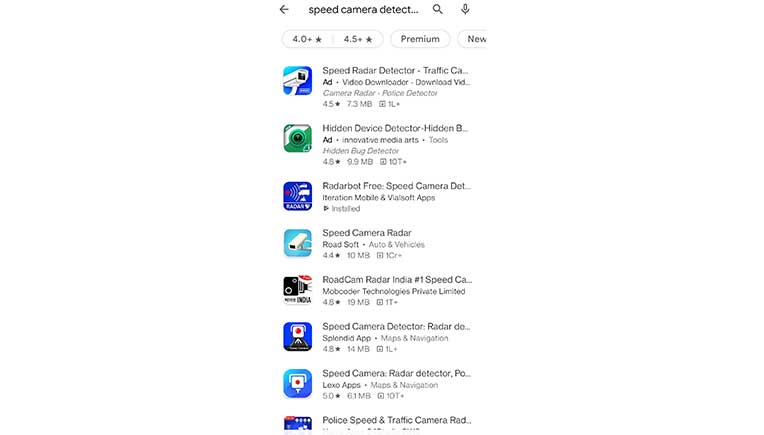Filter results by 4.5+ star rating
This screenshot has width=764, height=435.
pos(357,39)
